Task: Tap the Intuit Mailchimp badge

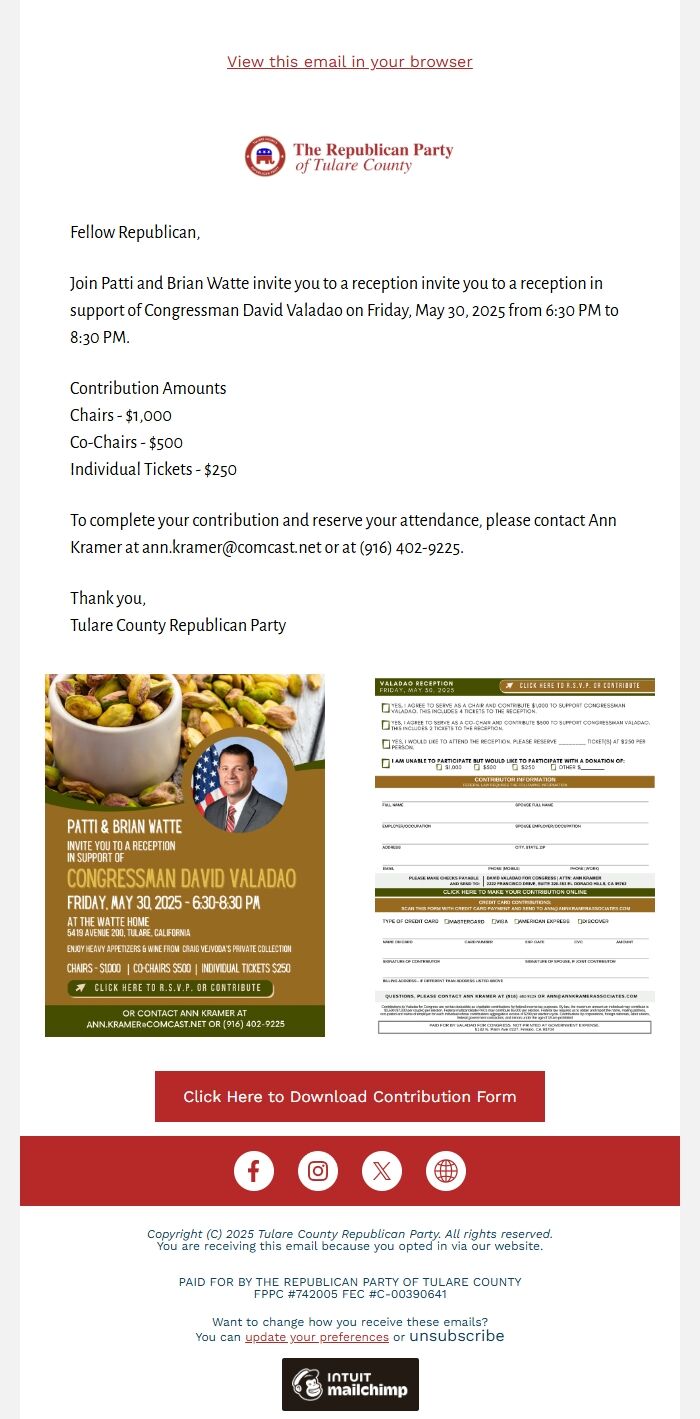Action: coord(350,1384)
